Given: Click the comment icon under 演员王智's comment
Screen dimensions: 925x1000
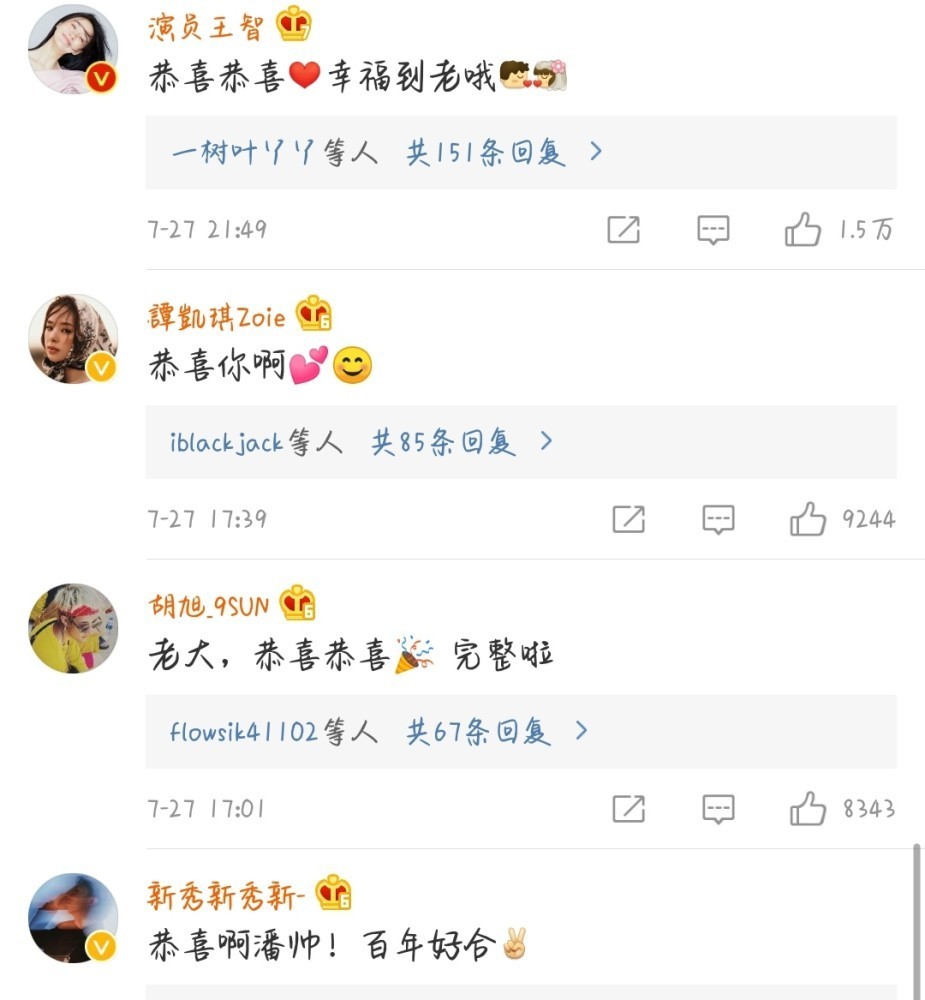Looking at the screenshot, I should [714, 228].
